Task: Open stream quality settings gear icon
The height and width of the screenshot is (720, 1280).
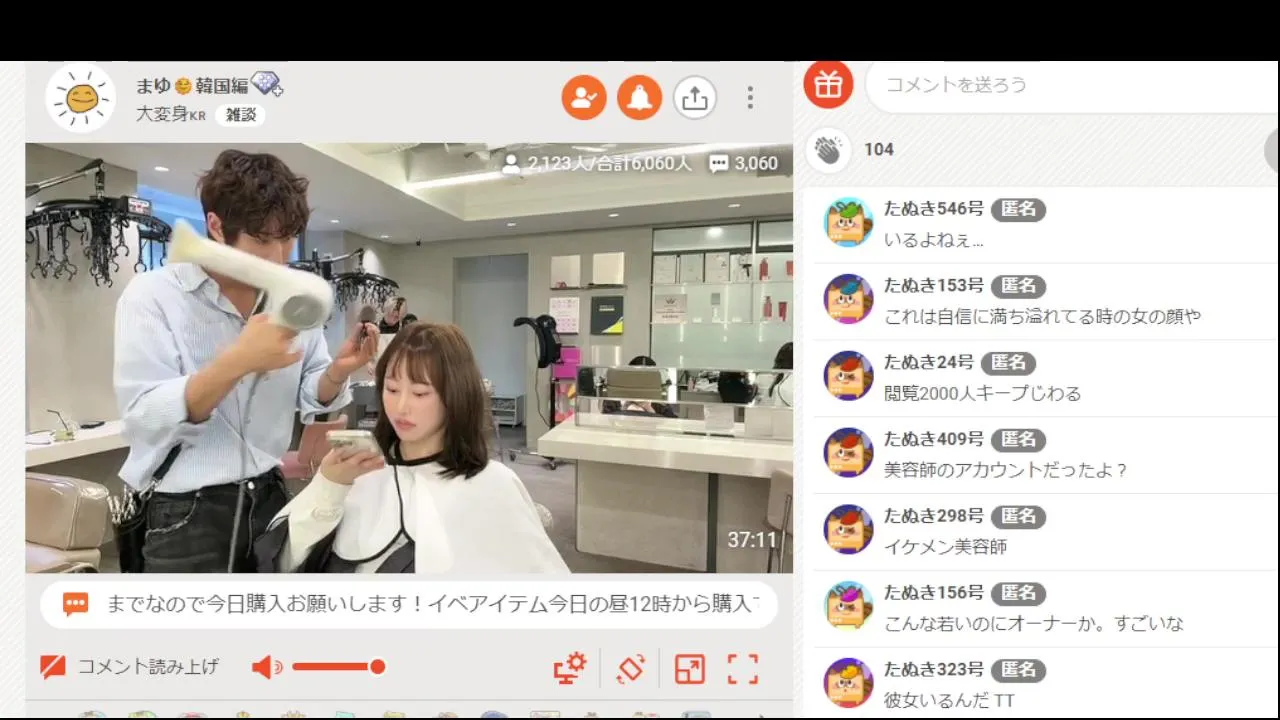Action: pos(570,668)
